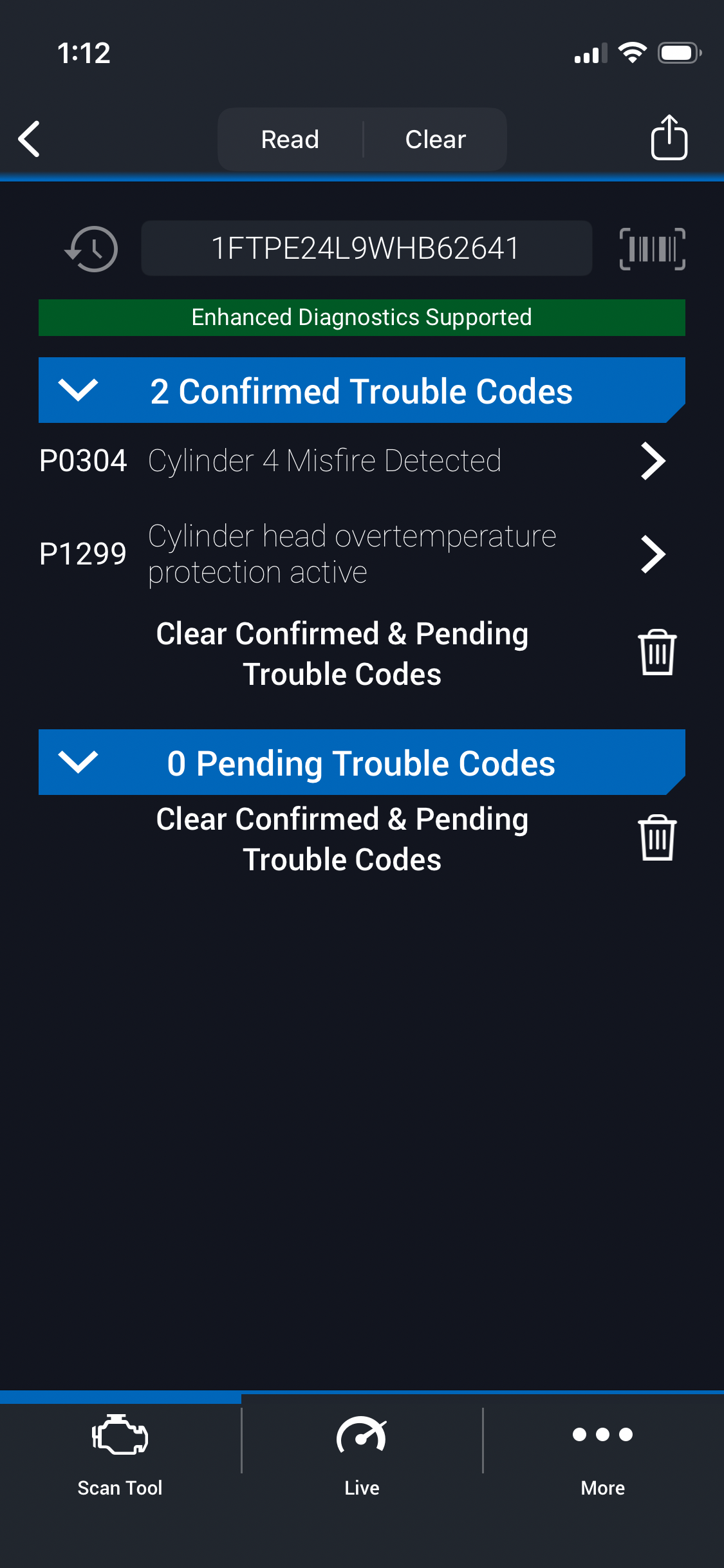The width and height of the screenshot is (724, 1568).
Task: Collapse the 2 Confirmed Trouble Codes section
Action: point(78,390)
